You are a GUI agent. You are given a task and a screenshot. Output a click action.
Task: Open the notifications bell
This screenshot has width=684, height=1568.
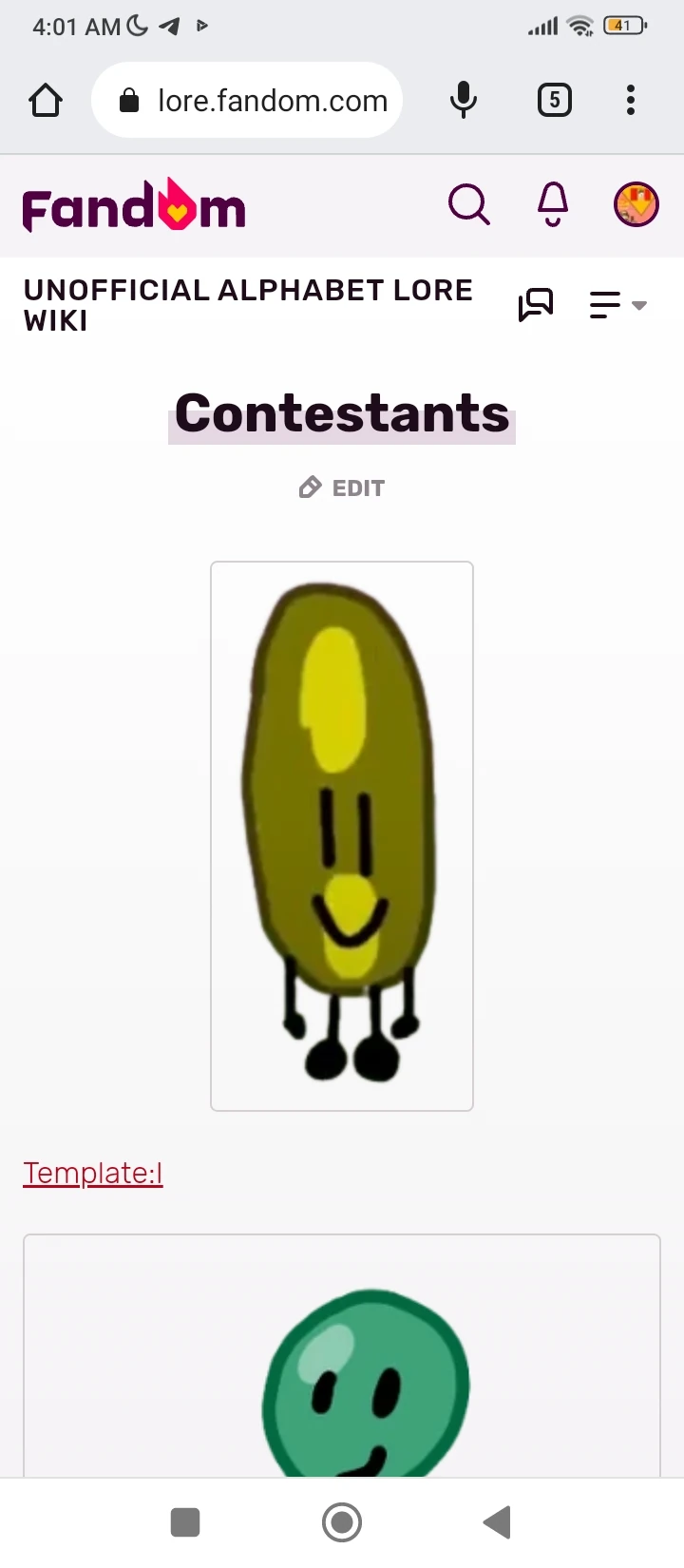coord(553,204)
